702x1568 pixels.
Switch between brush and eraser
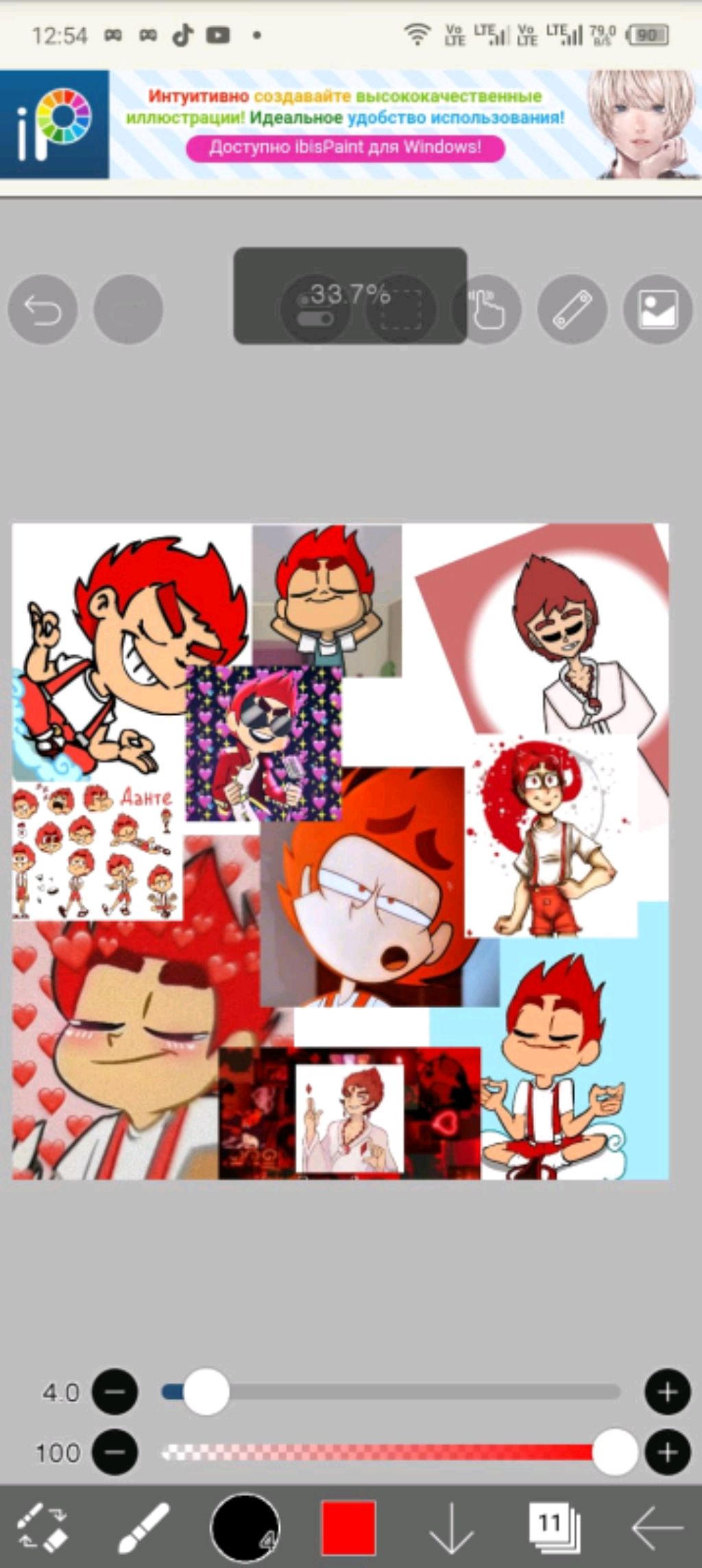[x=43, y=1526]
